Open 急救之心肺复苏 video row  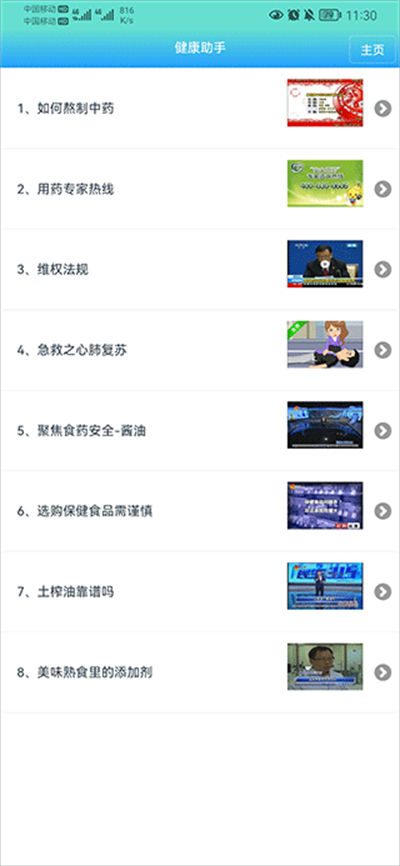(200, 350)
